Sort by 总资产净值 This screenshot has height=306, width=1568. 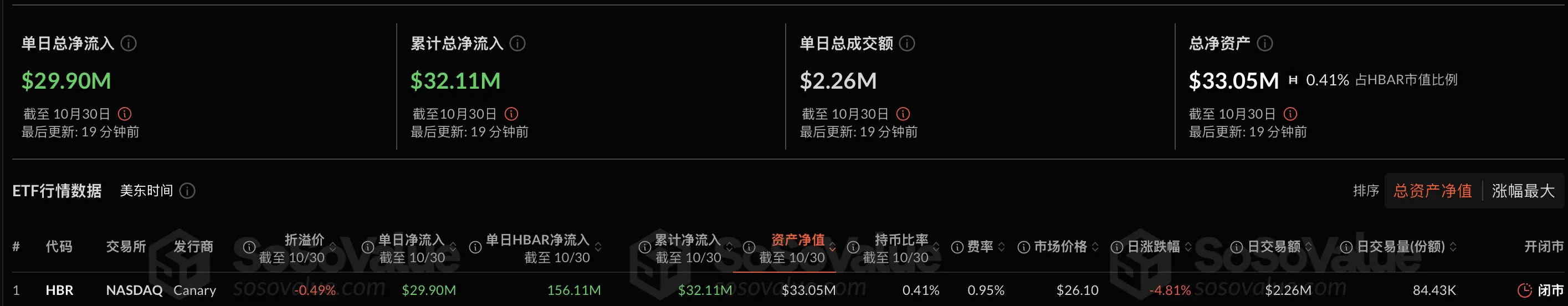(1432, 191)
